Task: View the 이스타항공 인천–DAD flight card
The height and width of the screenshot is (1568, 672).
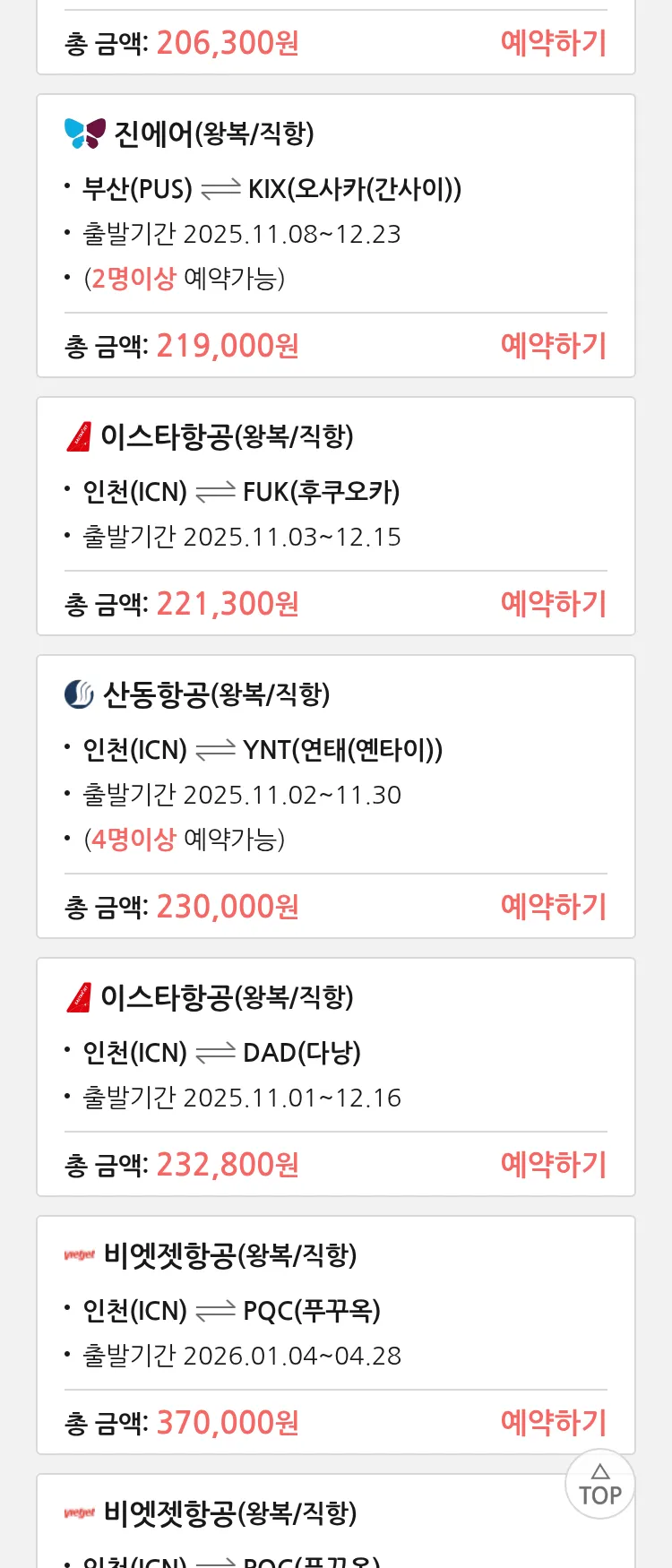Action: pyautogui.click(x=335, y=1048)
